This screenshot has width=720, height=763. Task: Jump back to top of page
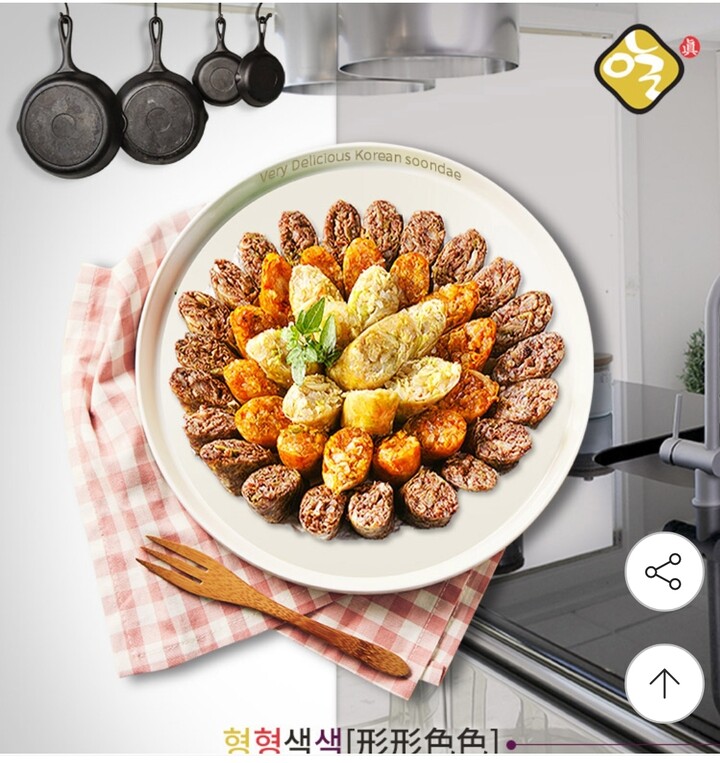[x=664, y=683]
